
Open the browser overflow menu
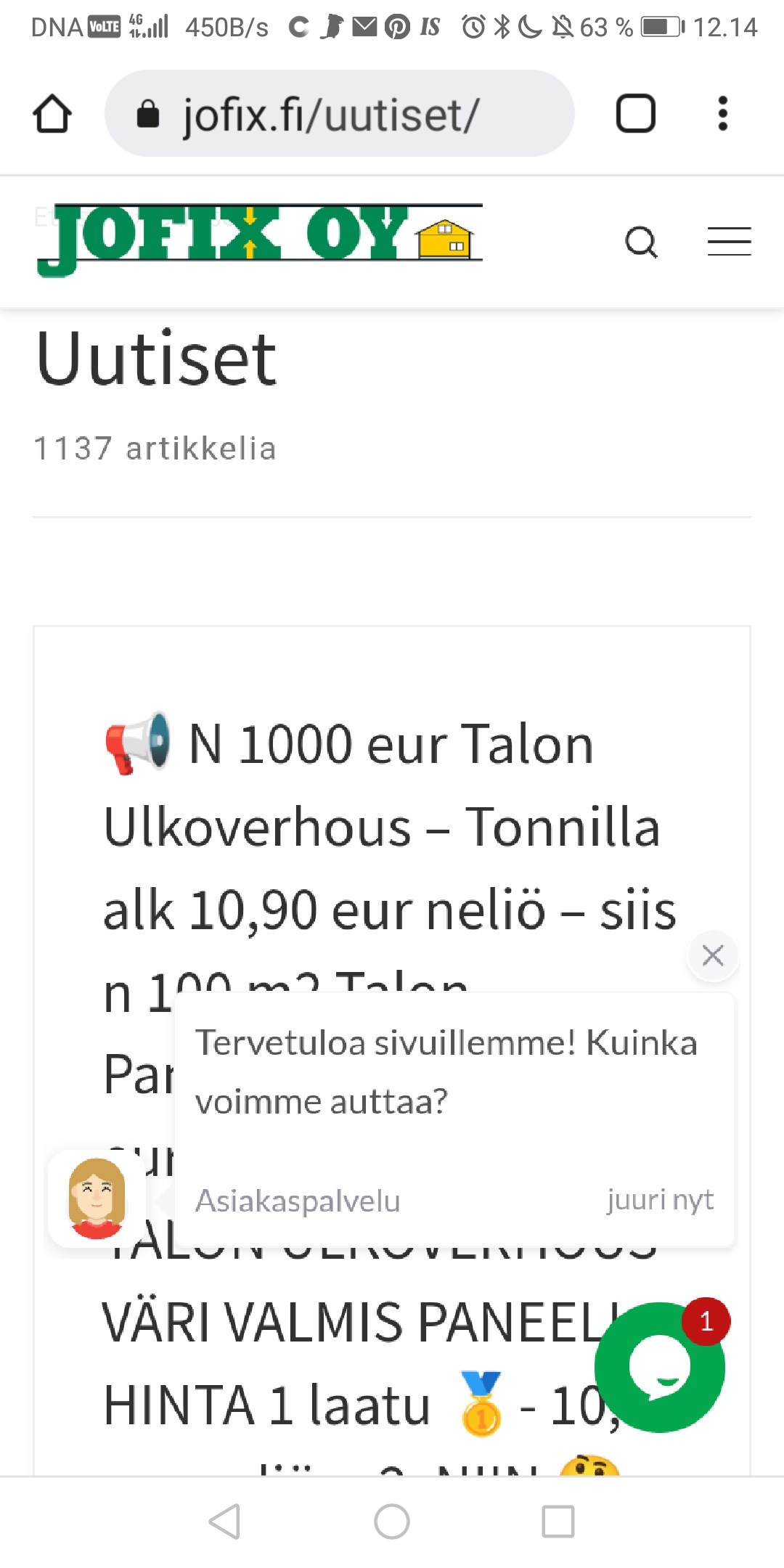click(x=722, y=114)
